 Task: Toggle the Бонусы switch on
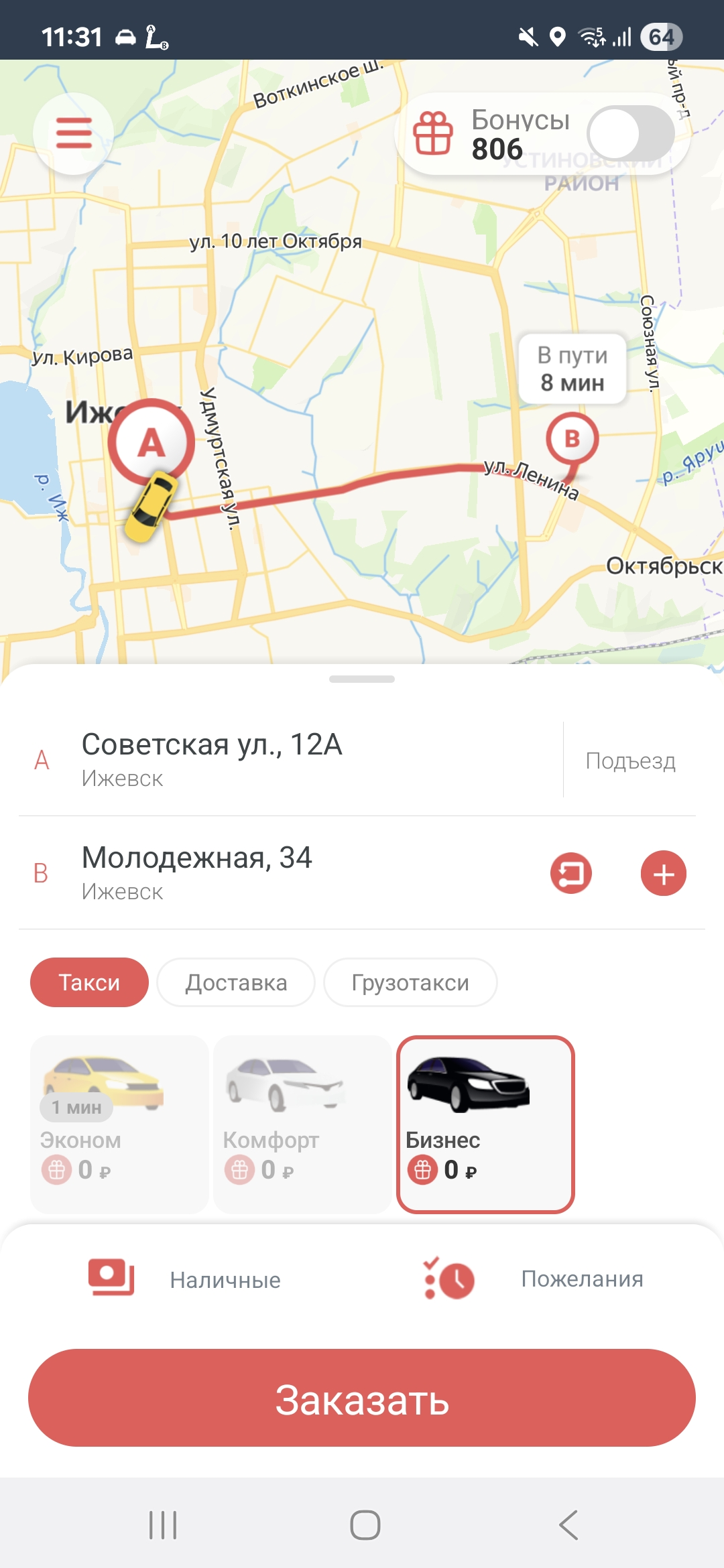[x=630, y=133]
